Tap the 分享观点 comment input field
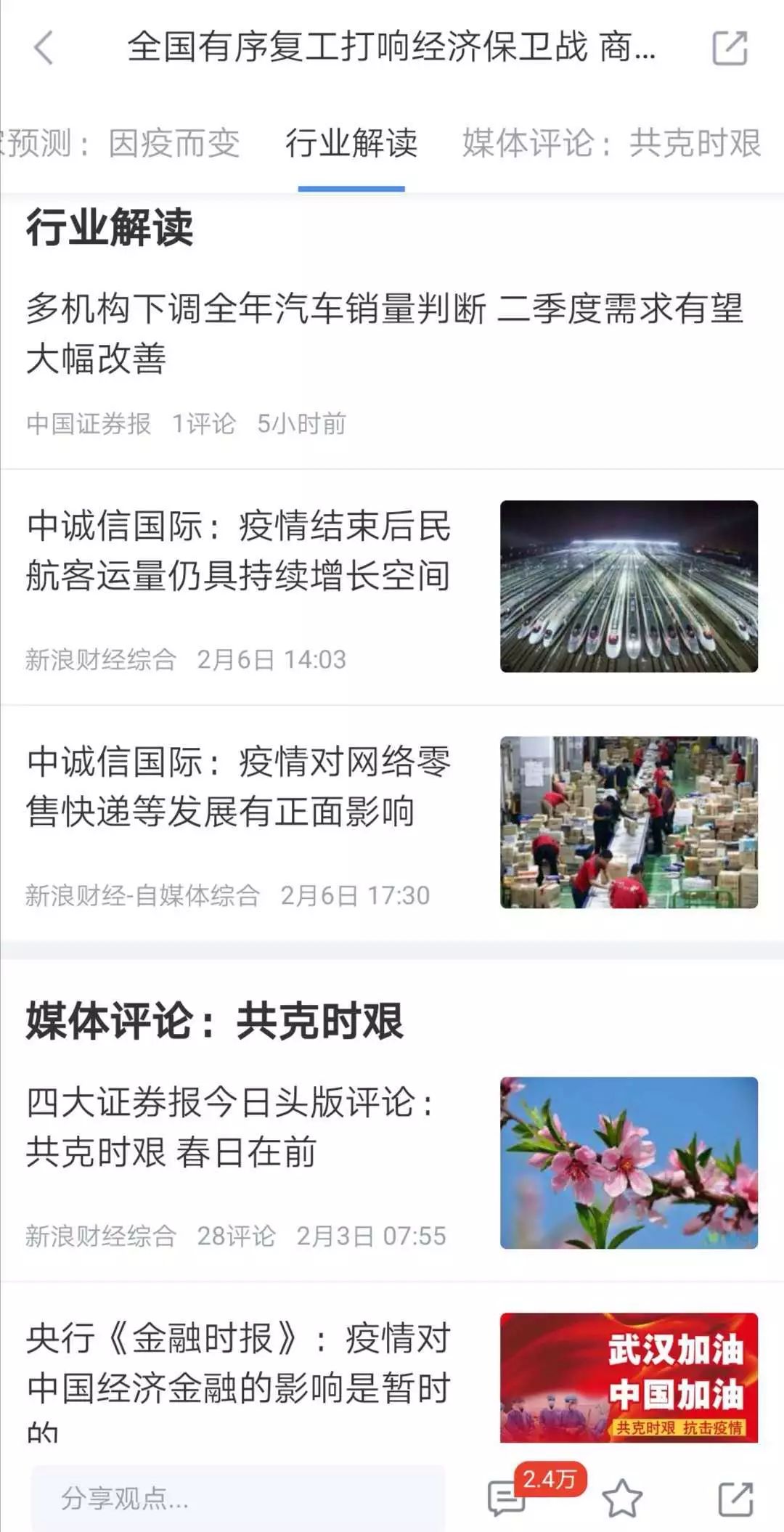 [238, 1497]
